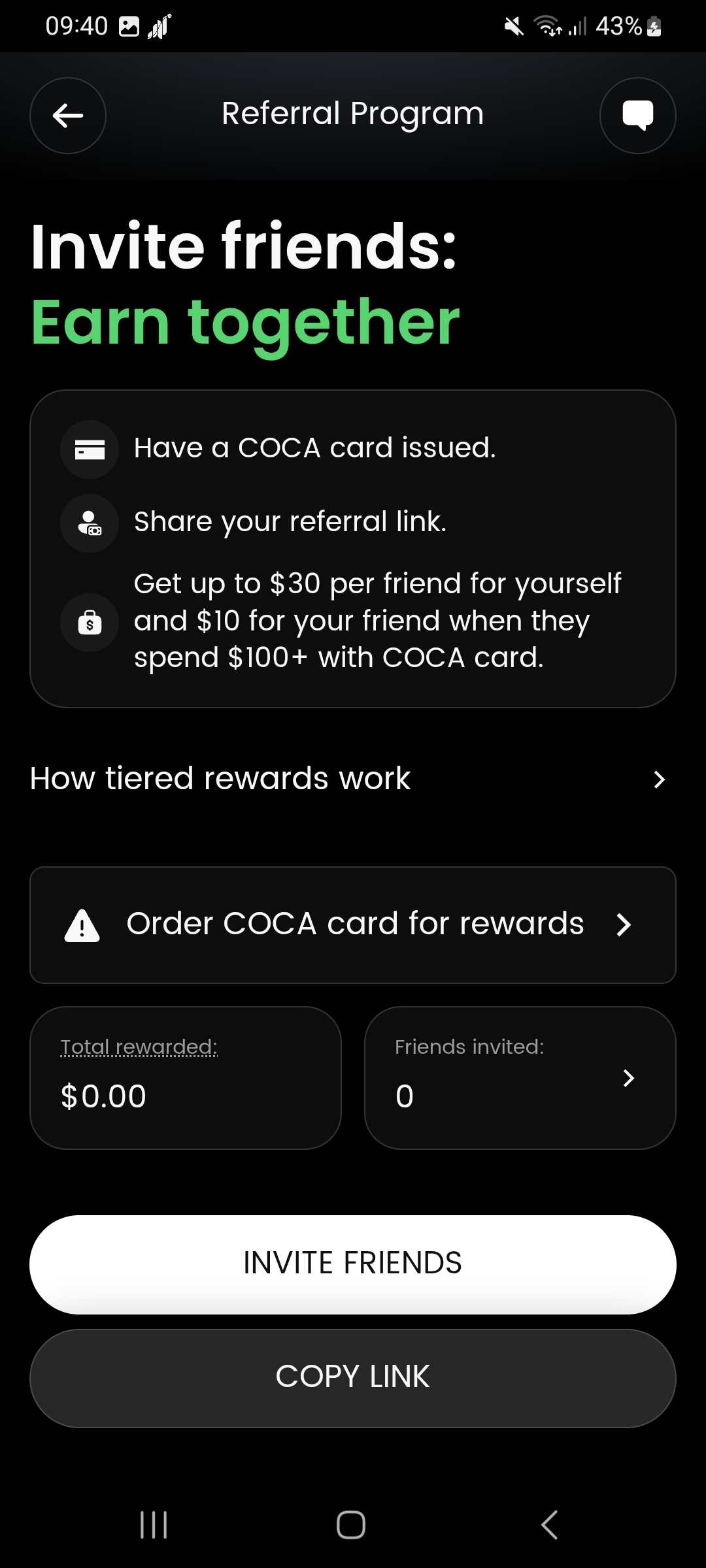
Task: View Total rewarded details
Action: pos(185,1077)
